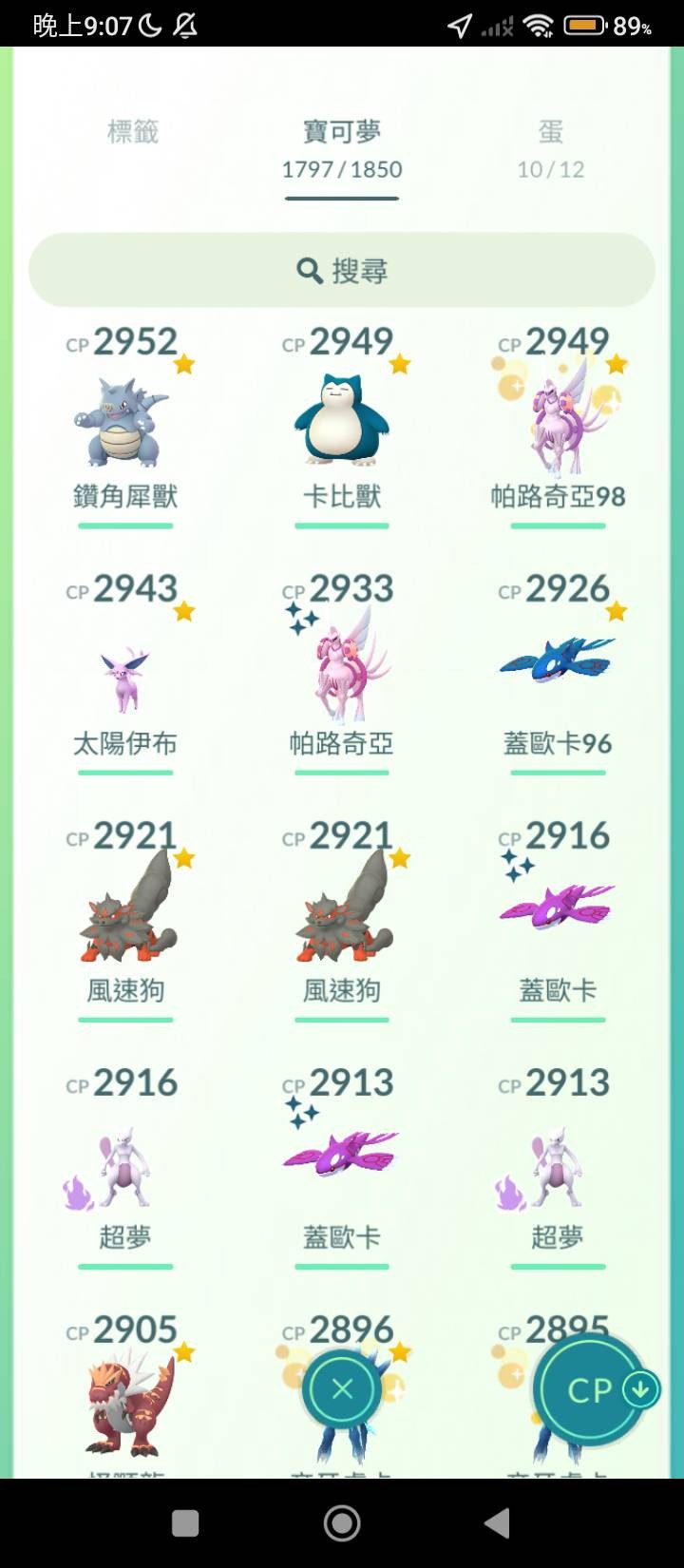Select 卡比獸 with CP 2949
The width and height of the screenshot is (684, 1568).
tap(342, 424)
